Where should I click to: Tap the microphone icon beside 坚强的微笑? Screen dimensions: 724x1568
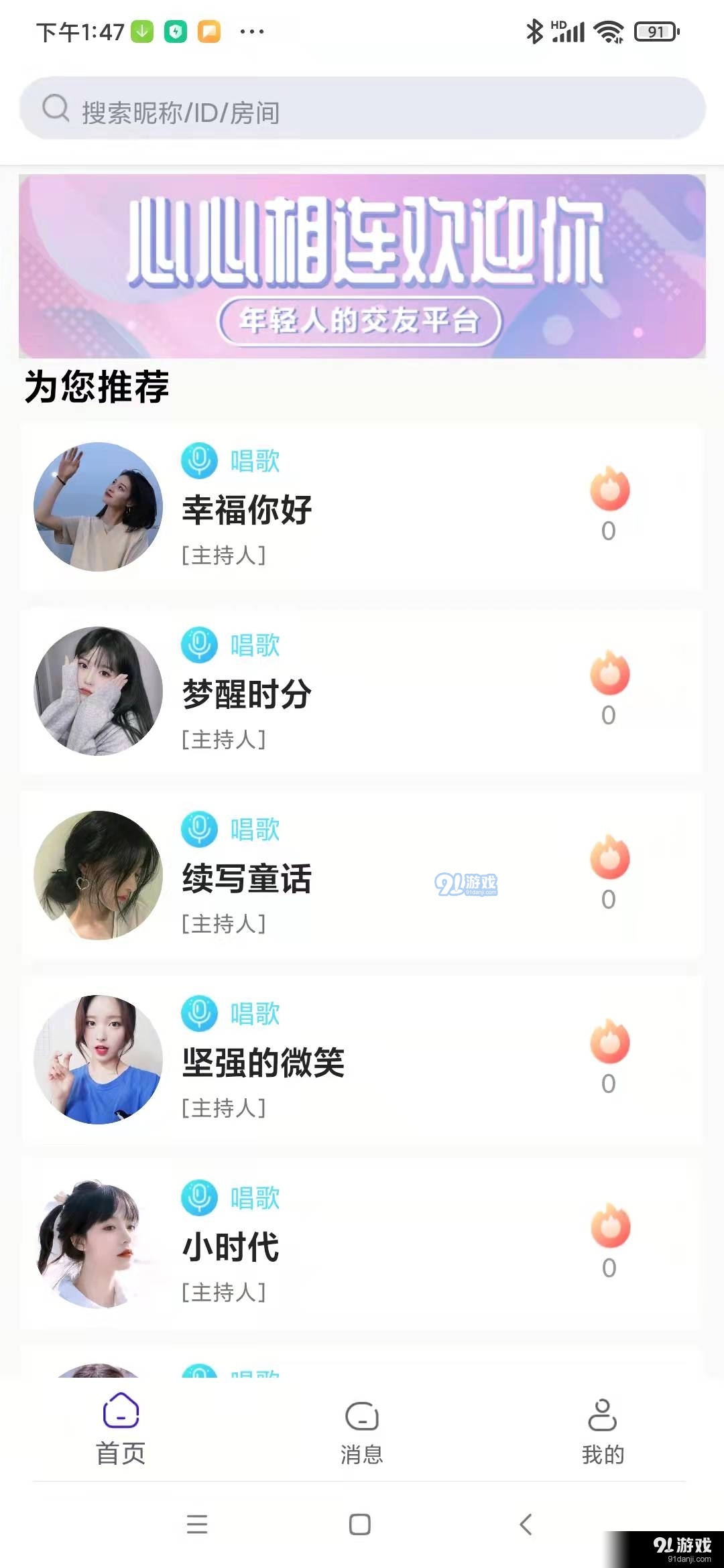[198, 1014]
